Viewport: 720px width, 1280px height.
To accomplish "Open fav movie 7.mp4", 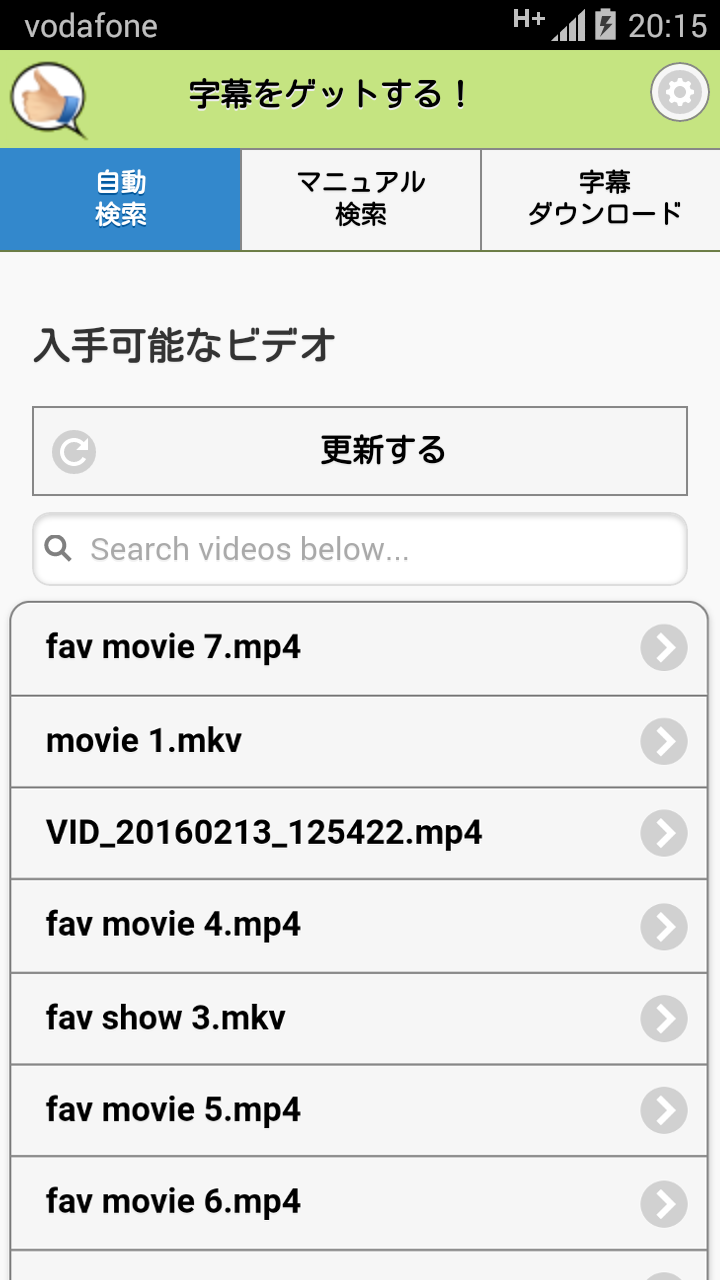I will click(x=360, y=648).
